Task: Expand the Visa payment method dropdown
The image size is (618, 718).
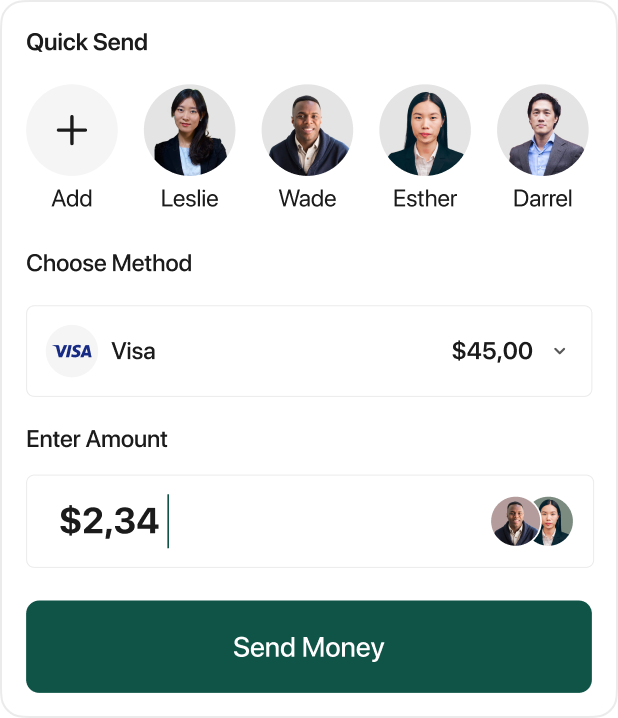Action: coord(559,351)
